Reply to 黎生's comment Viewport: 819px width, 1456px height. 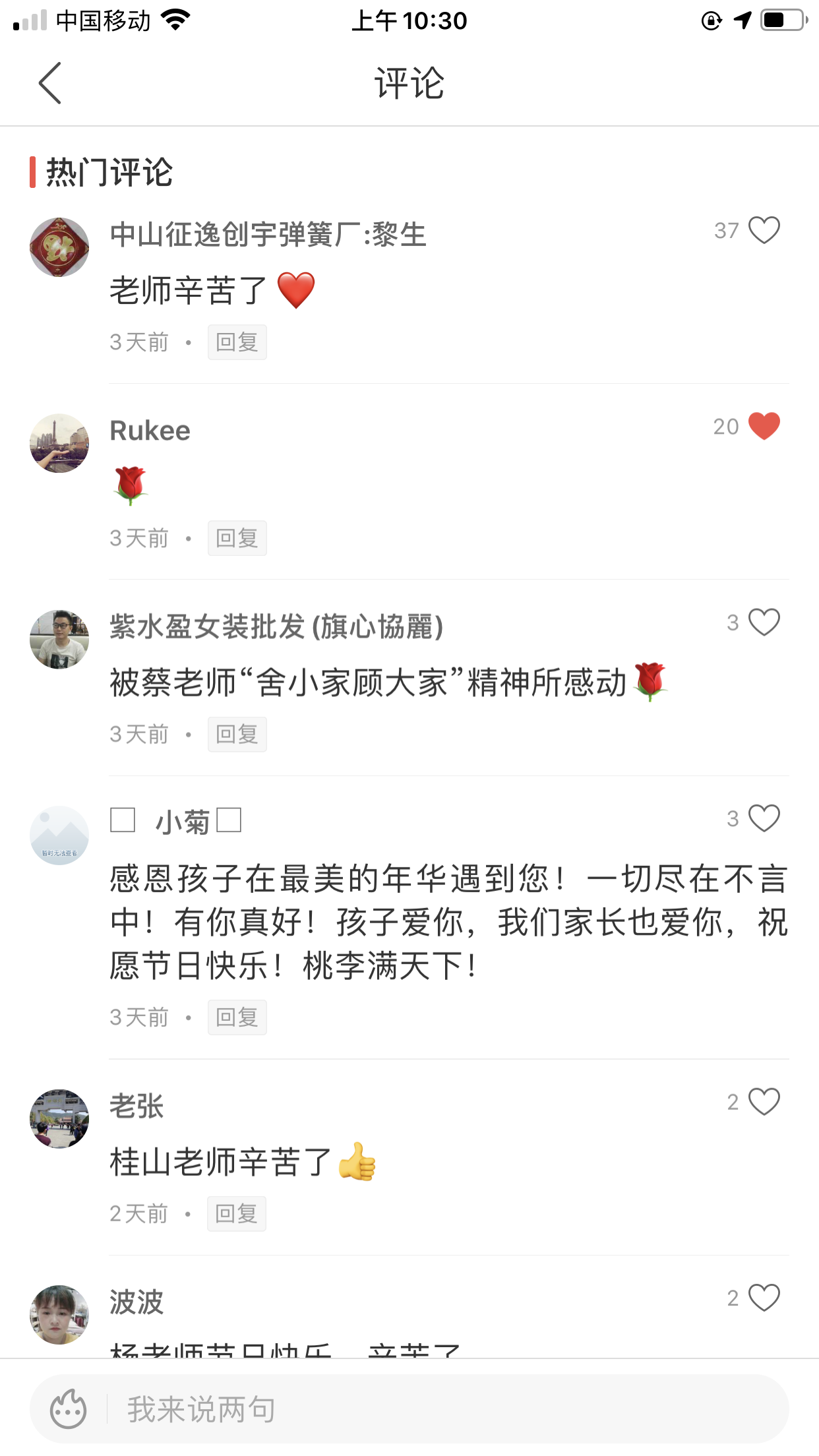tap(237, 342)
